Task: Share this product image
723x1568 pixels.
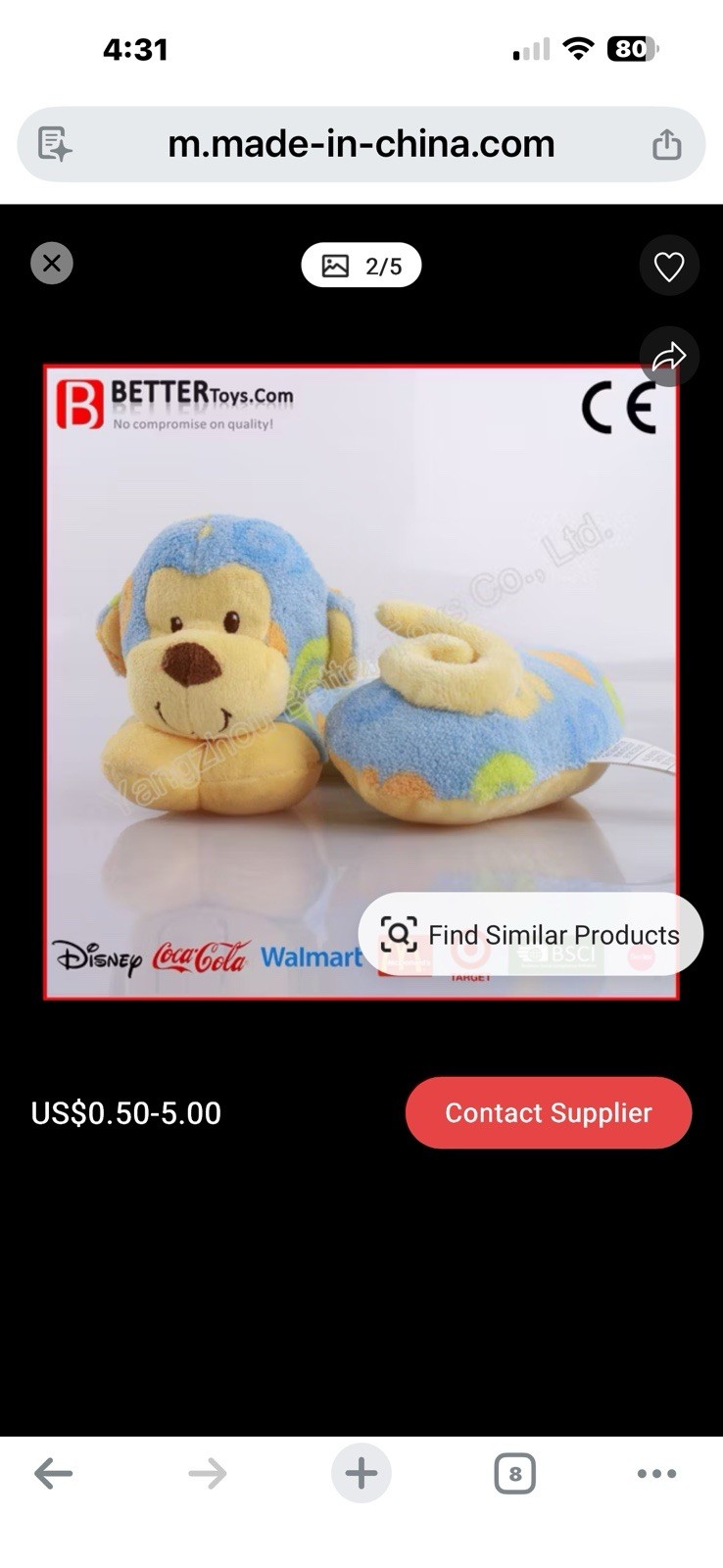Action: click(669, 356)
